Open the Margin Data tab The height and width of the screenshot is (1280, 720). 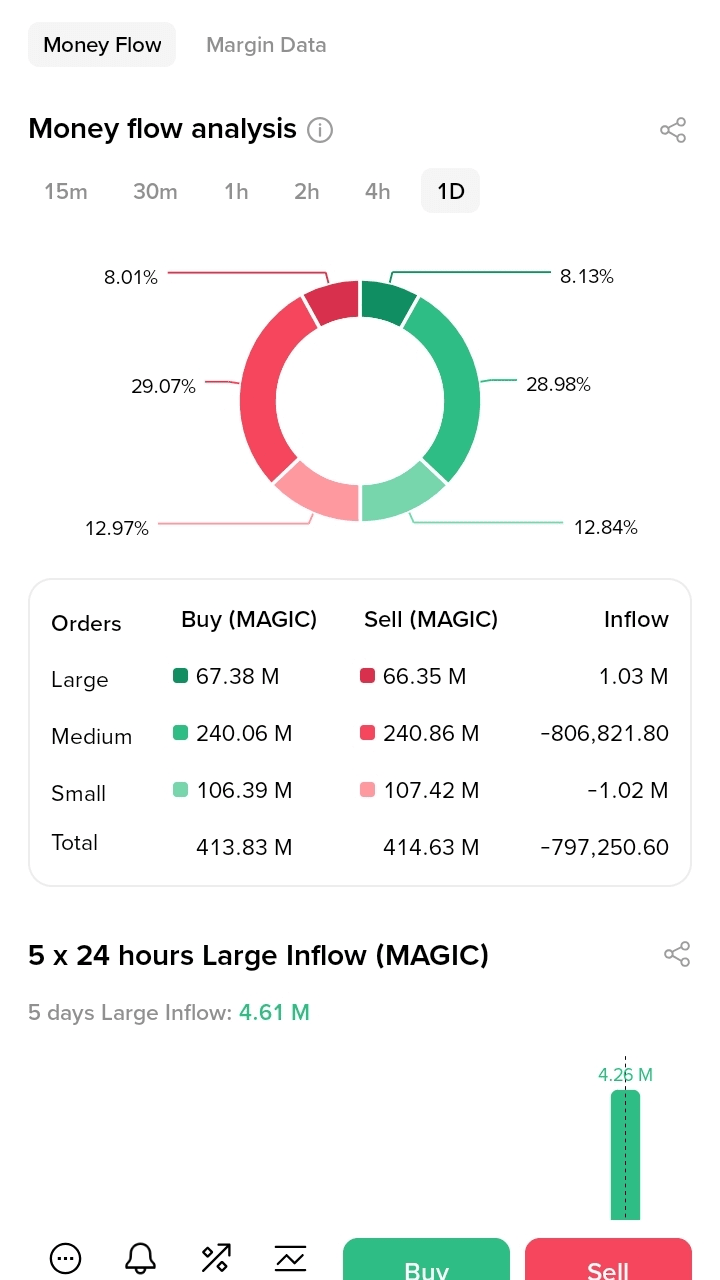pos(266,45)
